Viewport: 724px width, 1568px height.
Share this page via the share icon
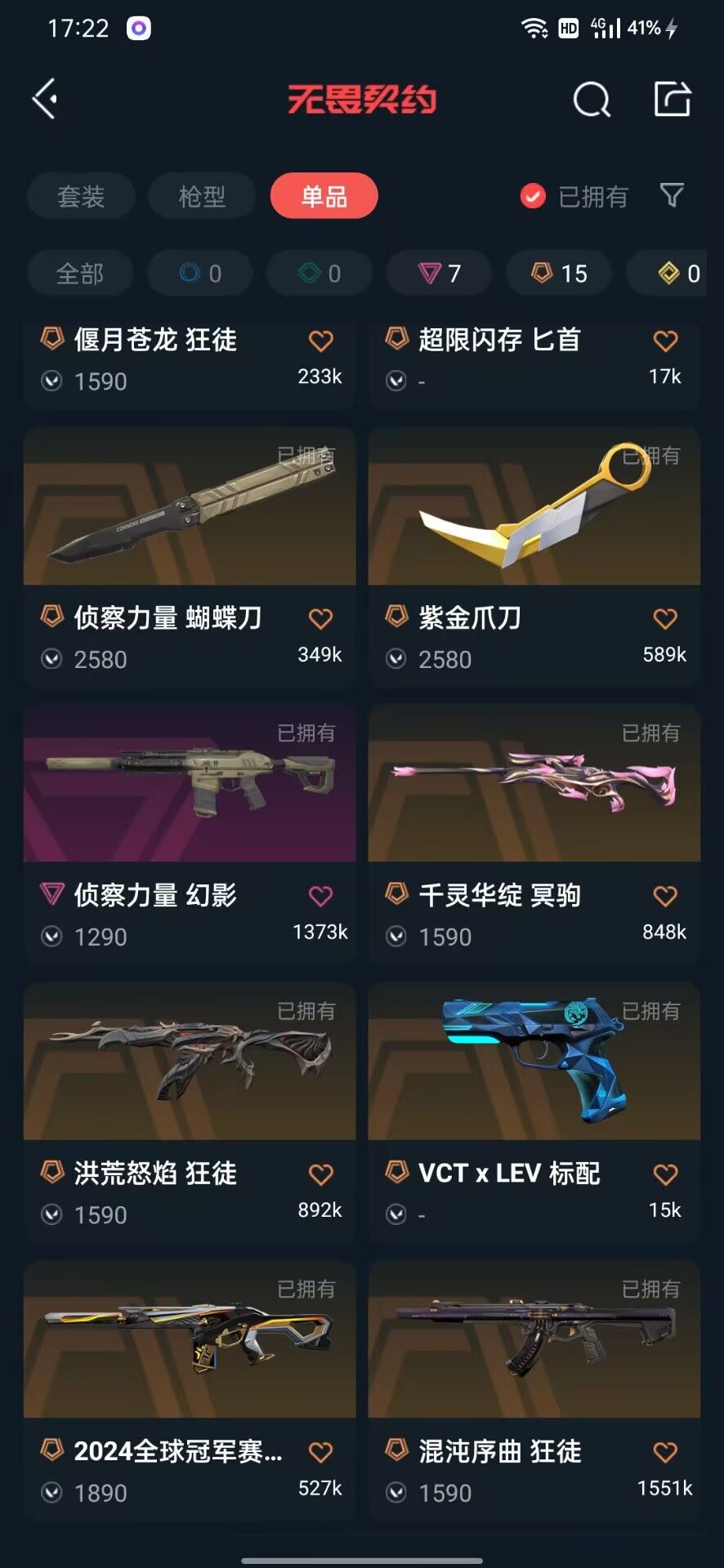(673, 99)
